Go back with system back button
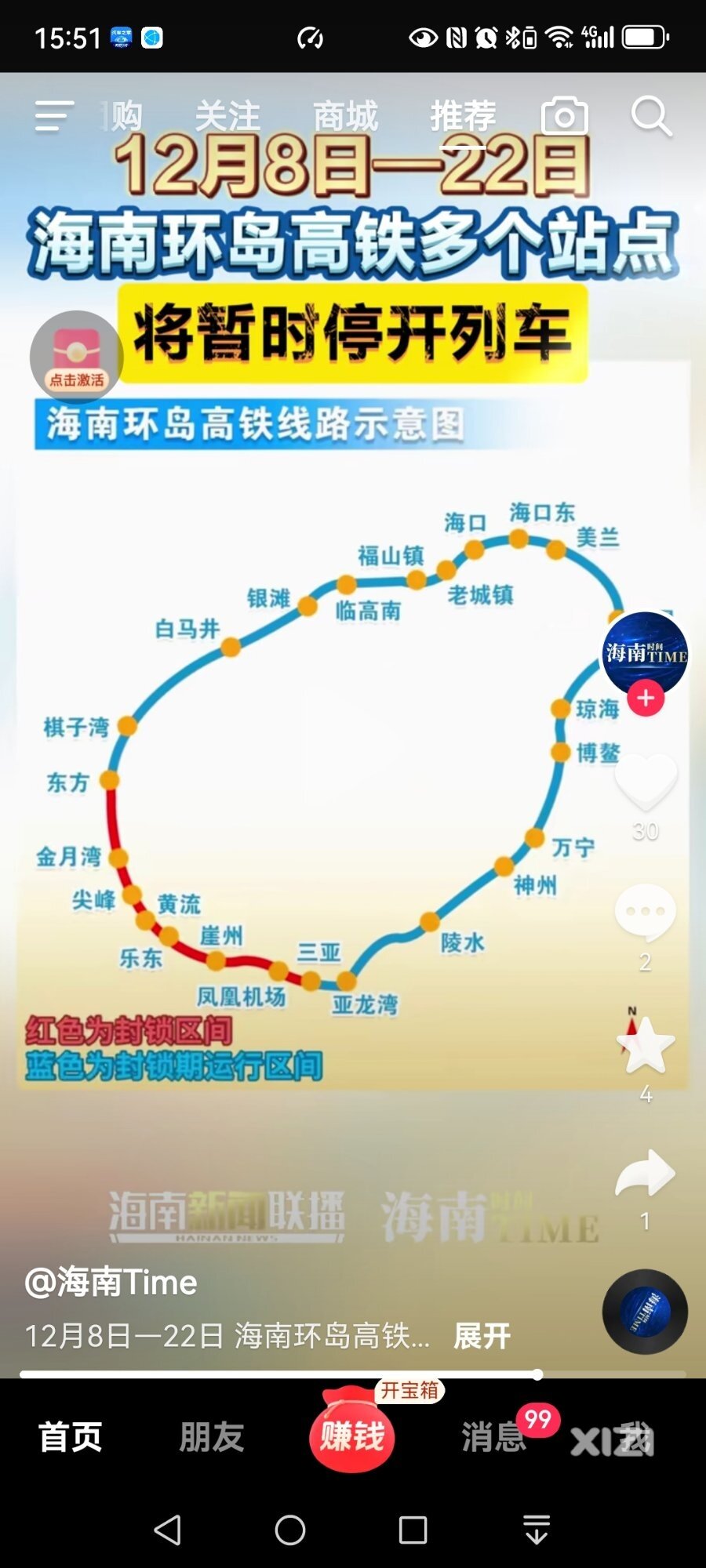706x1568 pixels. 168,1530
